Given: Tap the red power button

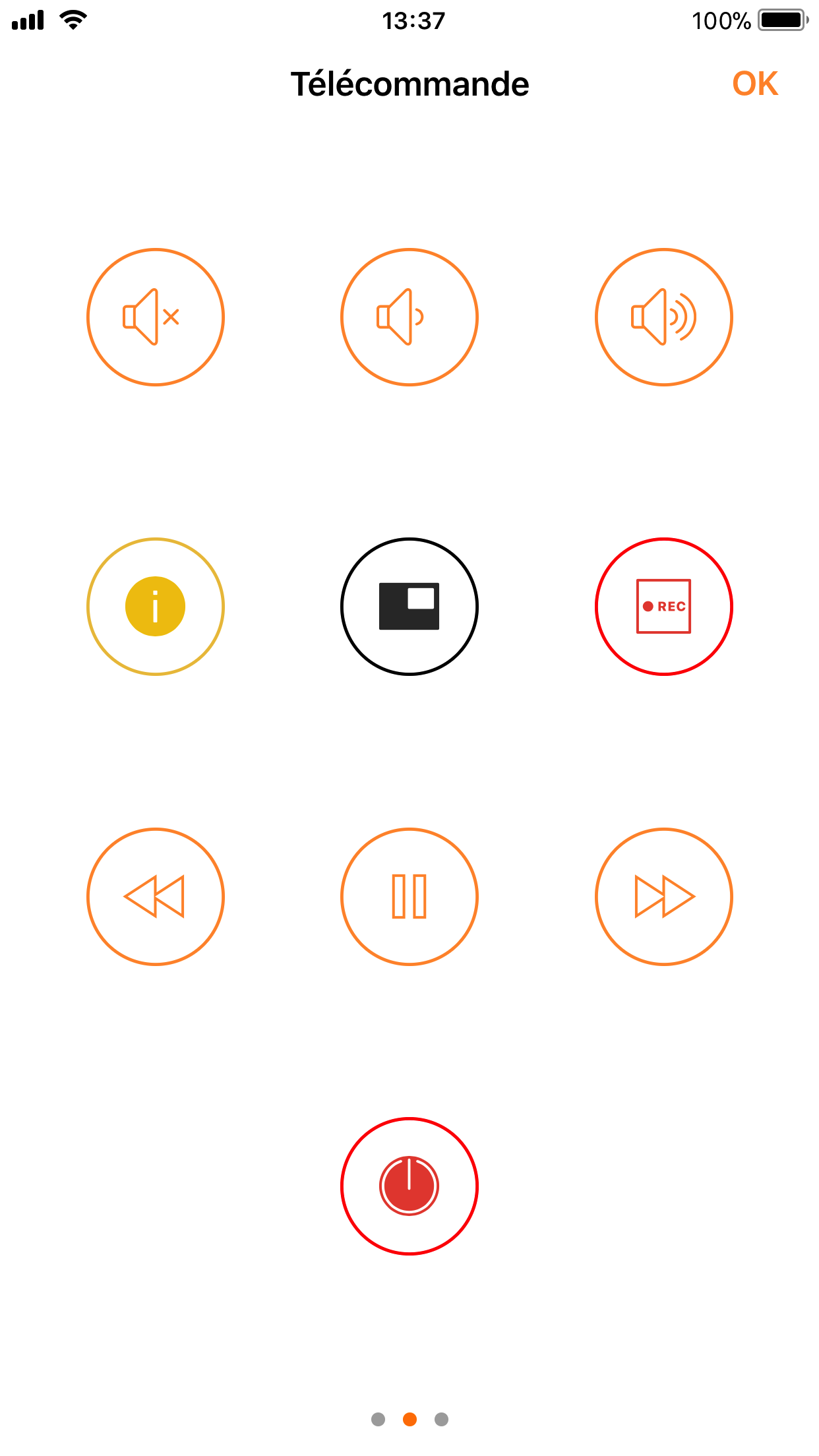Looking at the screenshot, I should click(x=409, y=1186).
